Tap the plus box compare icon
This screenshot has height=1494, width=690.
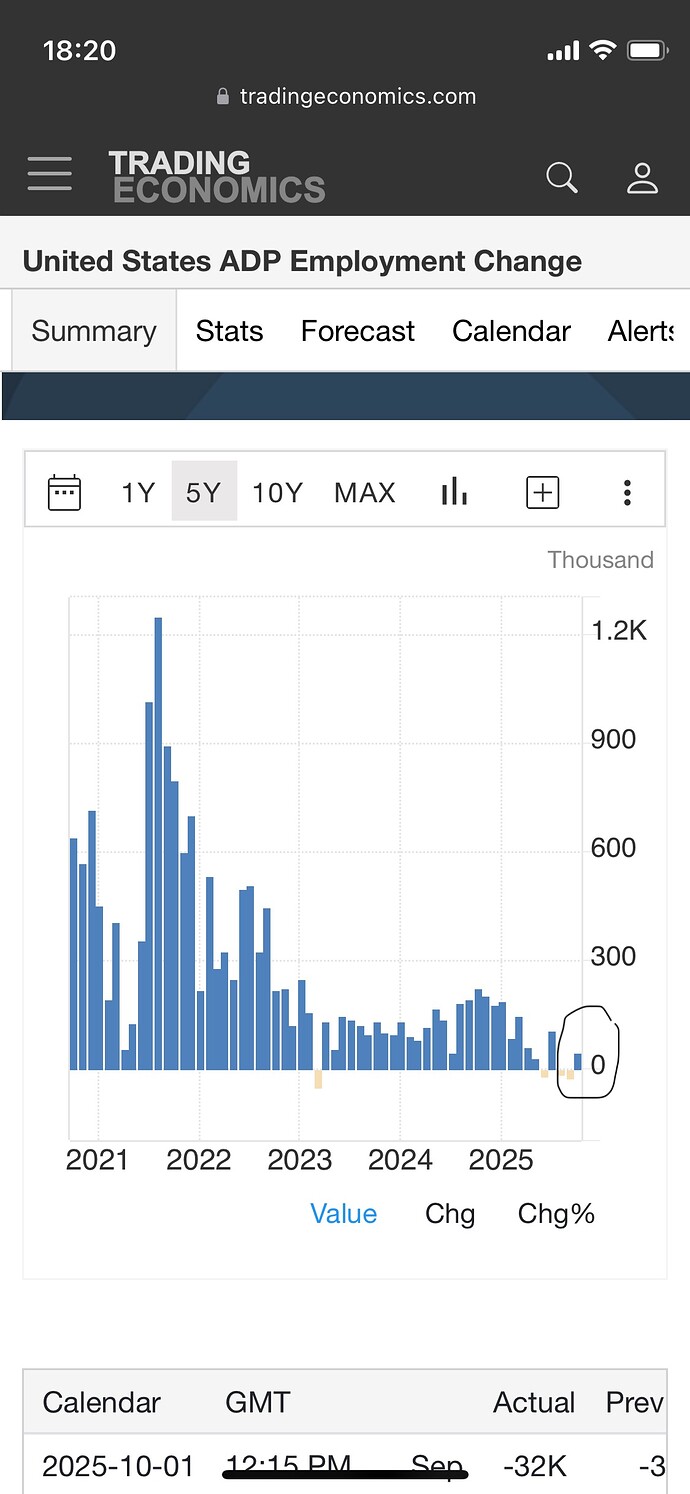[x=542, y=492]
